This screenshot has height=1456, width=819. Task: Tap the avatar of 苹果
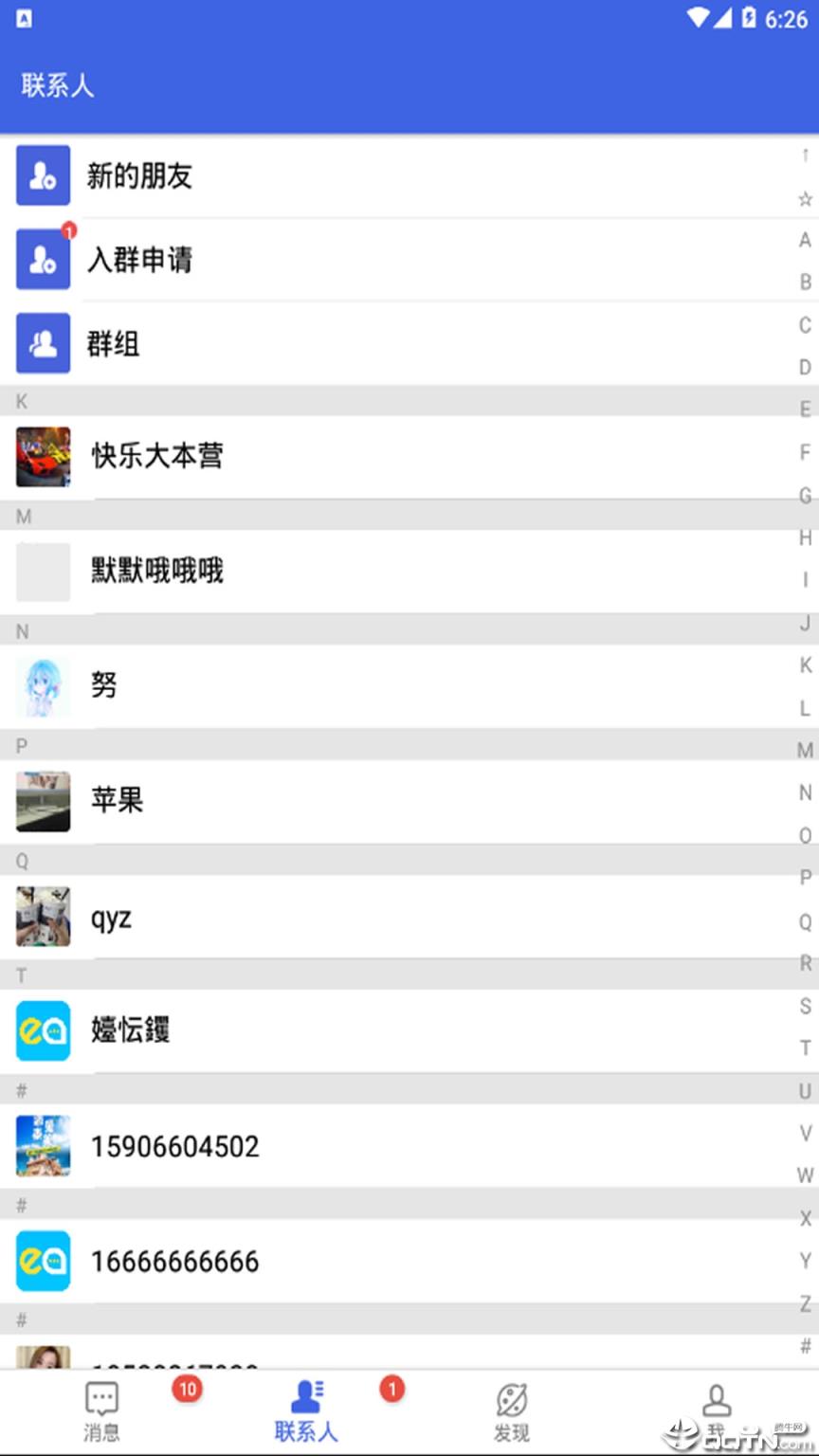click(x=43, y=801)
